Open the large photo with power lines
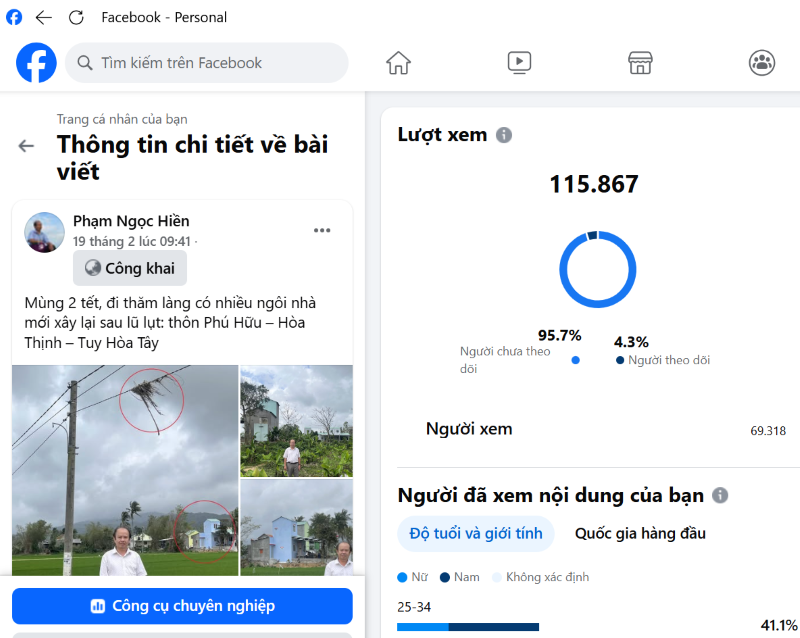Image resolution: width=800 pixels, height=638 pixels. (125, 470)
